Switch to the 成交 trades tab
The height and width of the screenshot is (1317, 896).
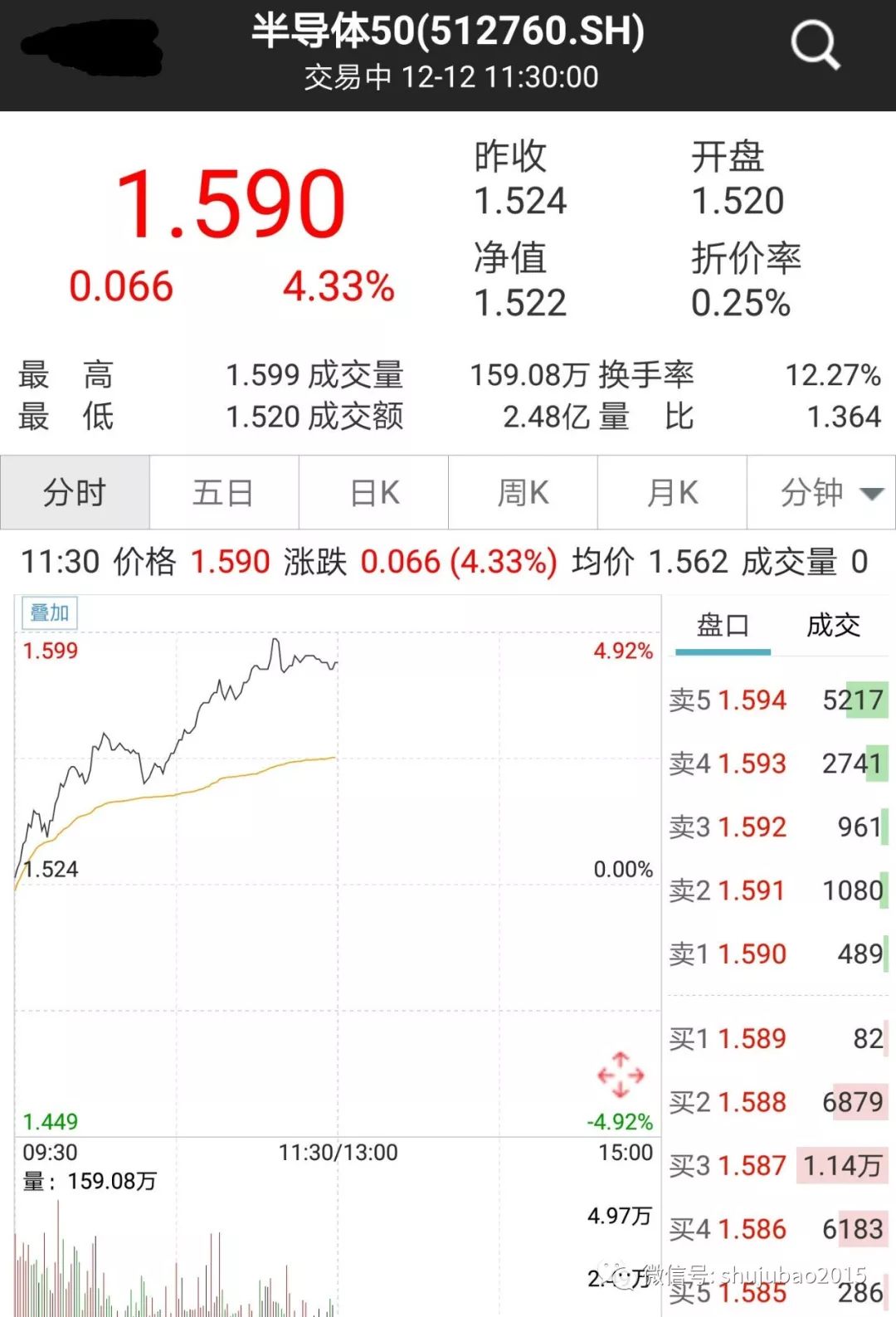(833, 625)
